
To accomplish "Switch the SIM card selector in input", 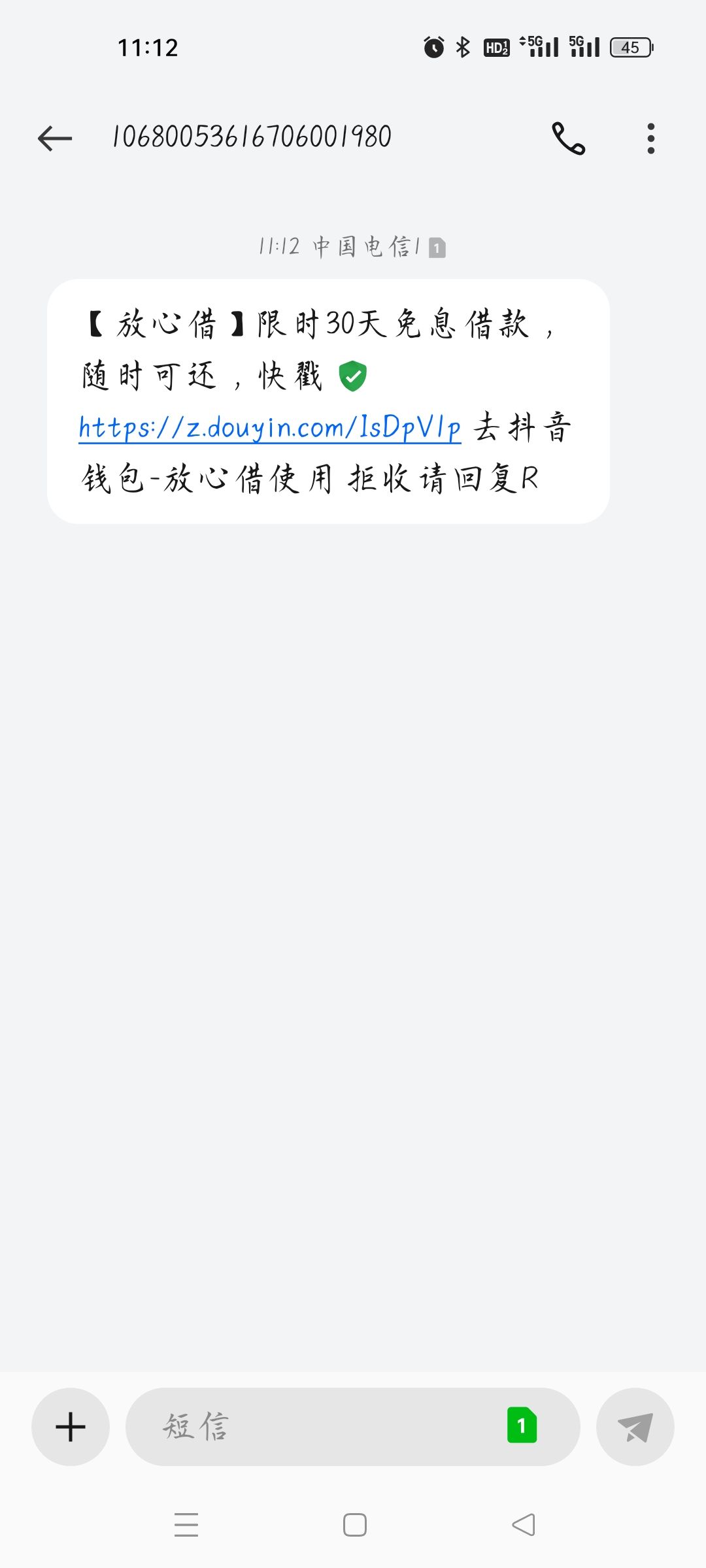I will 522,1425.
